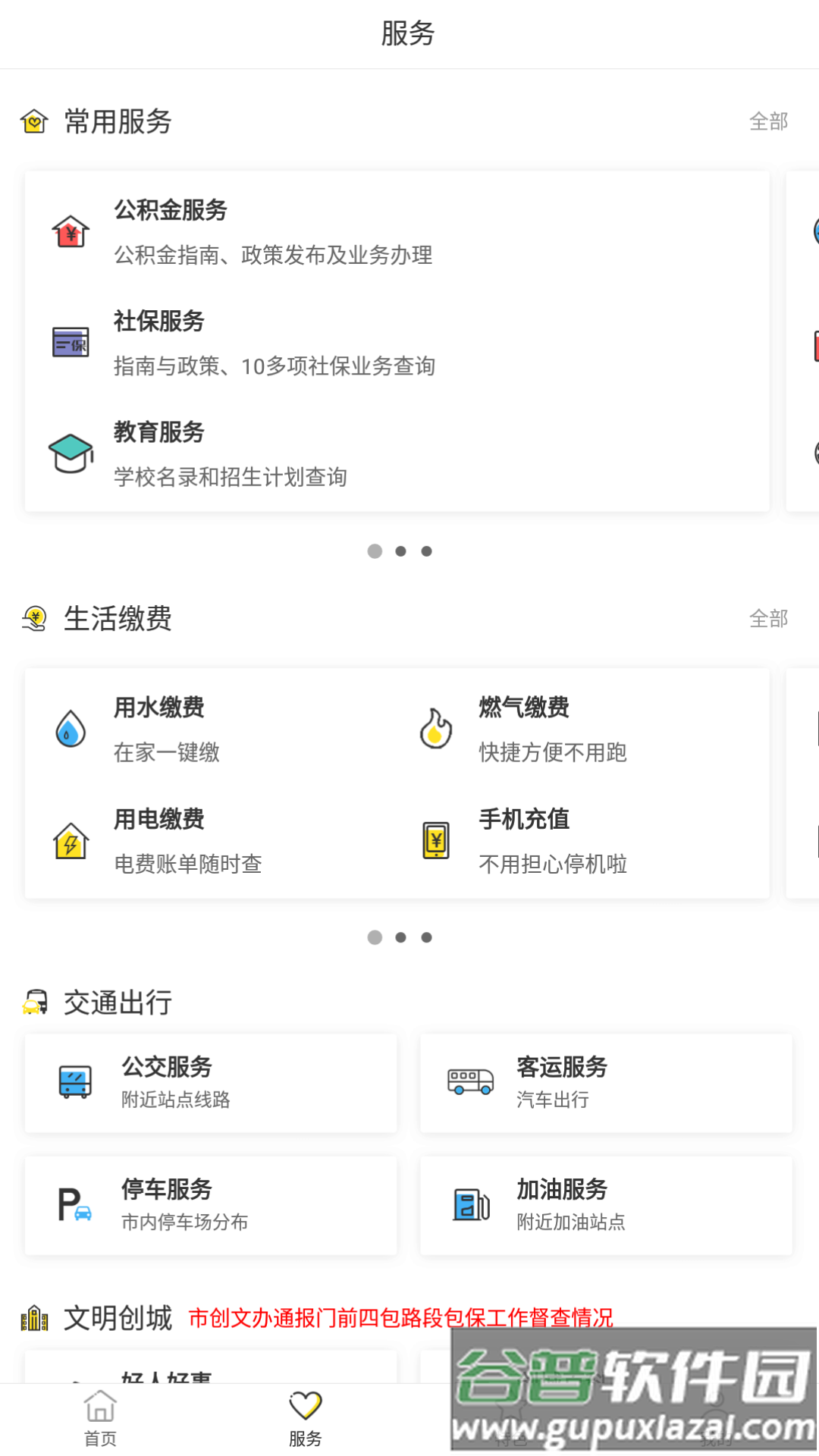Switch to the 首页 tab
This screenshot has height=1456, width=819.
[100, 1418]
